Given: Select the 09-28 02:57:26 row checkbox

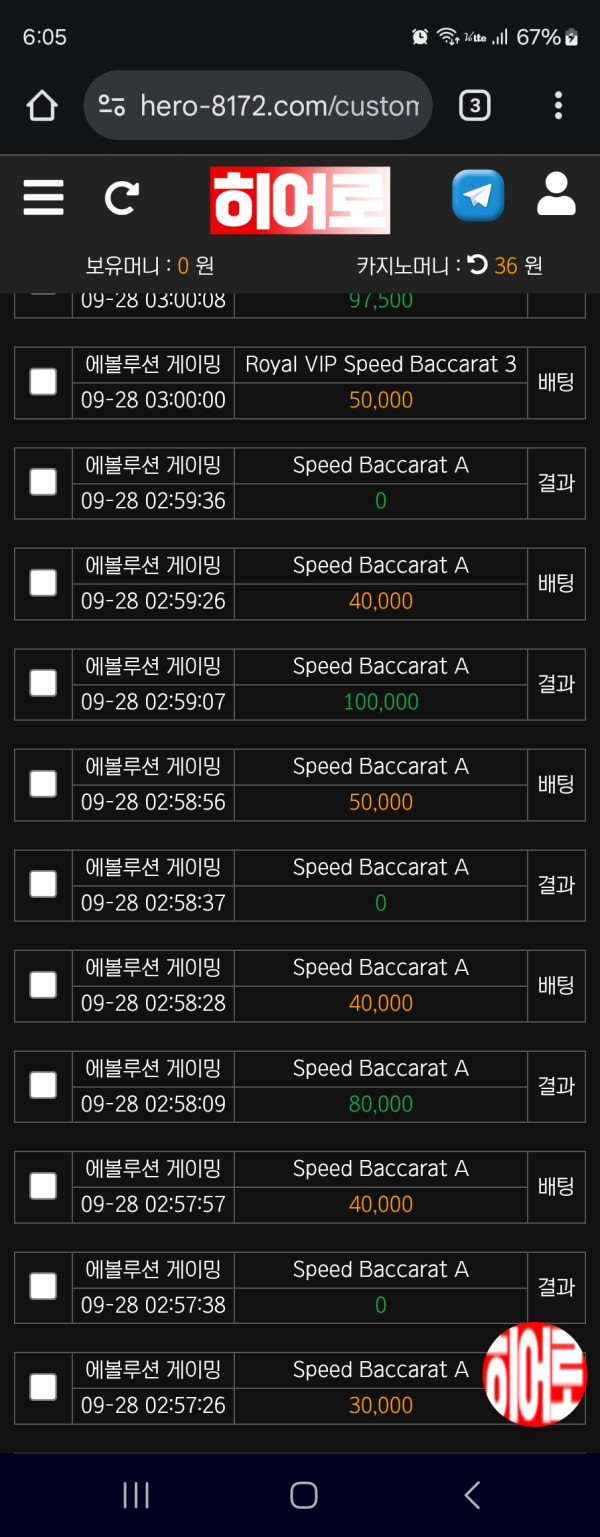Looking at the screenshot, I should [43, 1386].
